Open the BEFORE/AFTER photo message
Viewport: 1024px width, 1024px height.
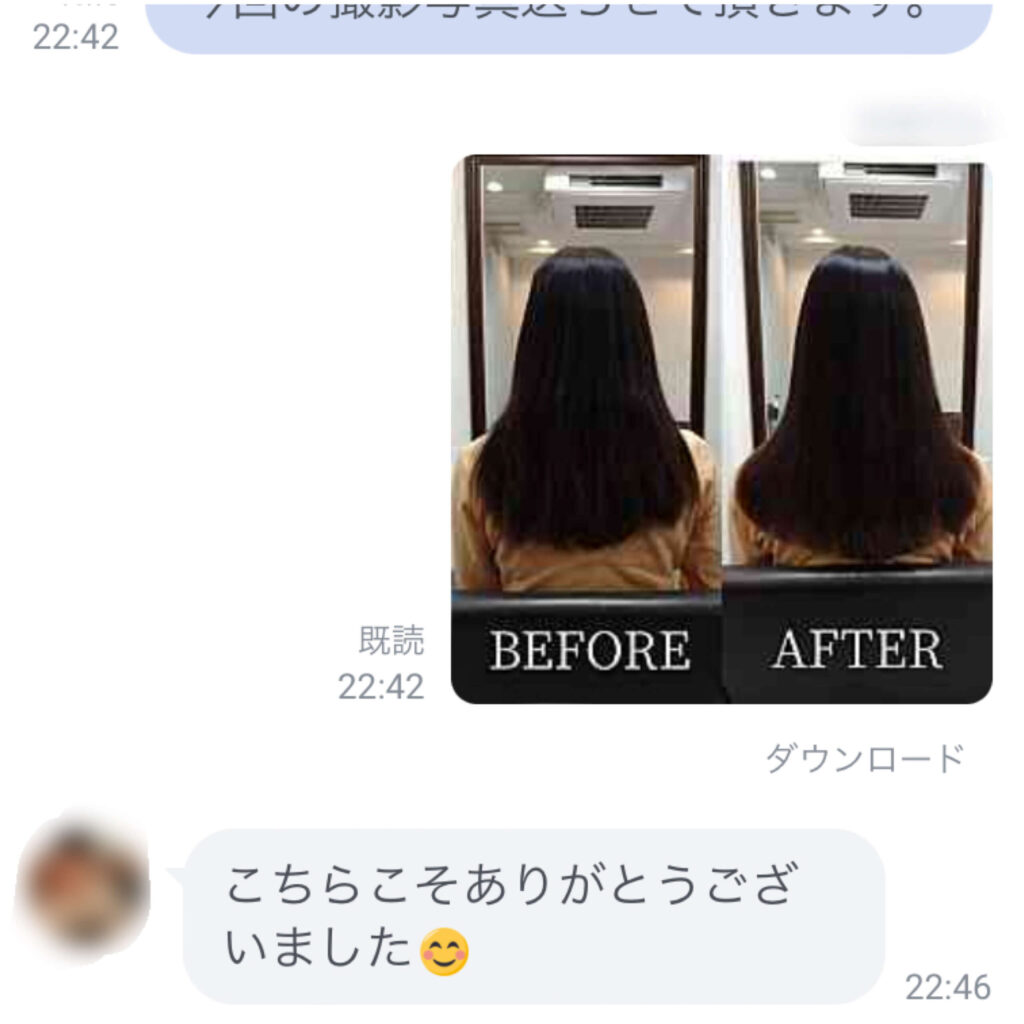(x=721, y=429)
